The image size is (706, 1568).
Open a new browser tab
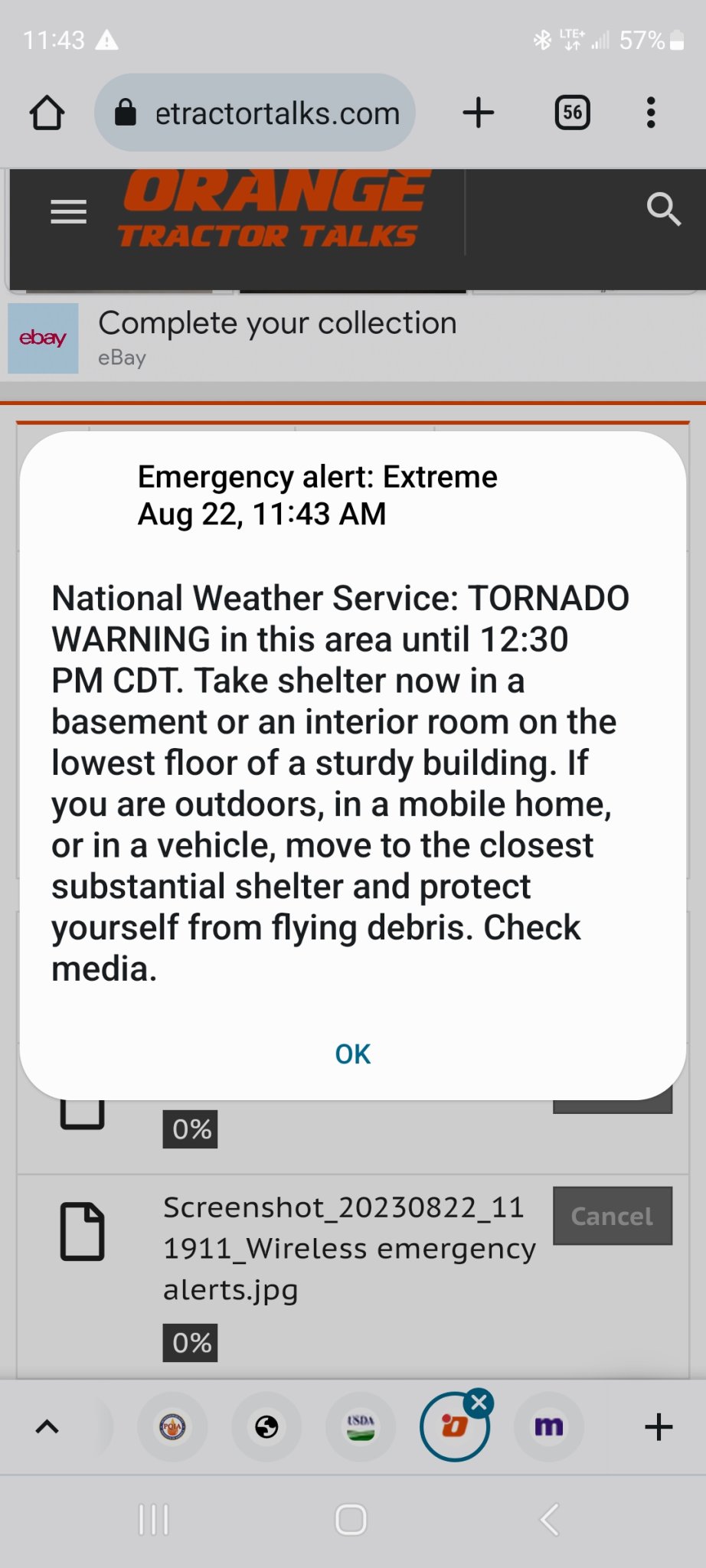[x=479, y=113]
